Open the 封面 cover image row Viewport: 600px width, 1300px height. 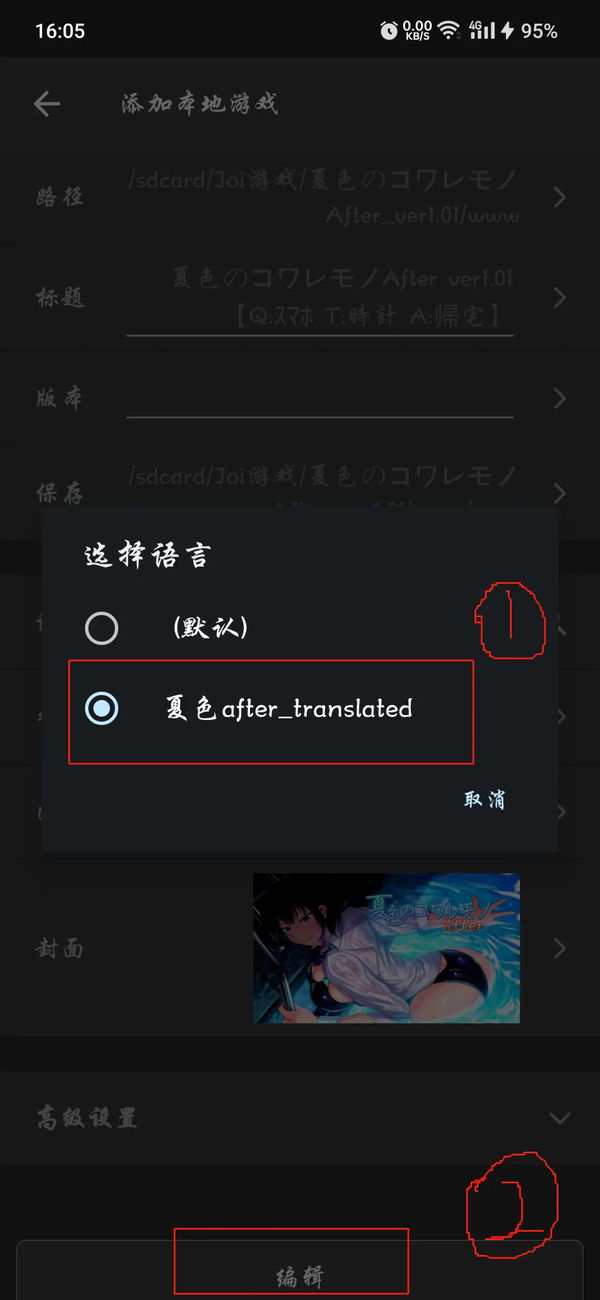click(300, 948)
